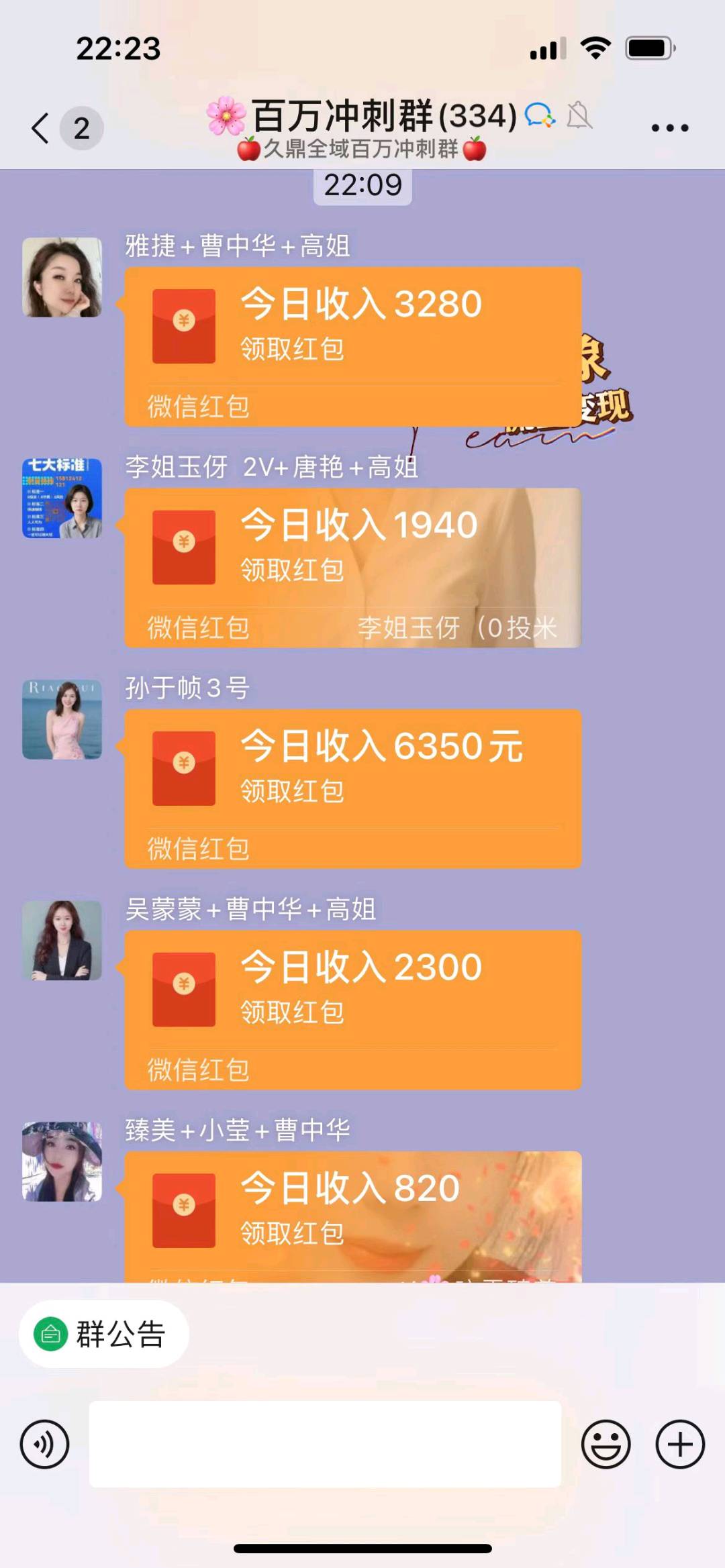Open the emoji sticker panel
Viewport: 725px width, 1568px height.
click(x=606, y=1444)
